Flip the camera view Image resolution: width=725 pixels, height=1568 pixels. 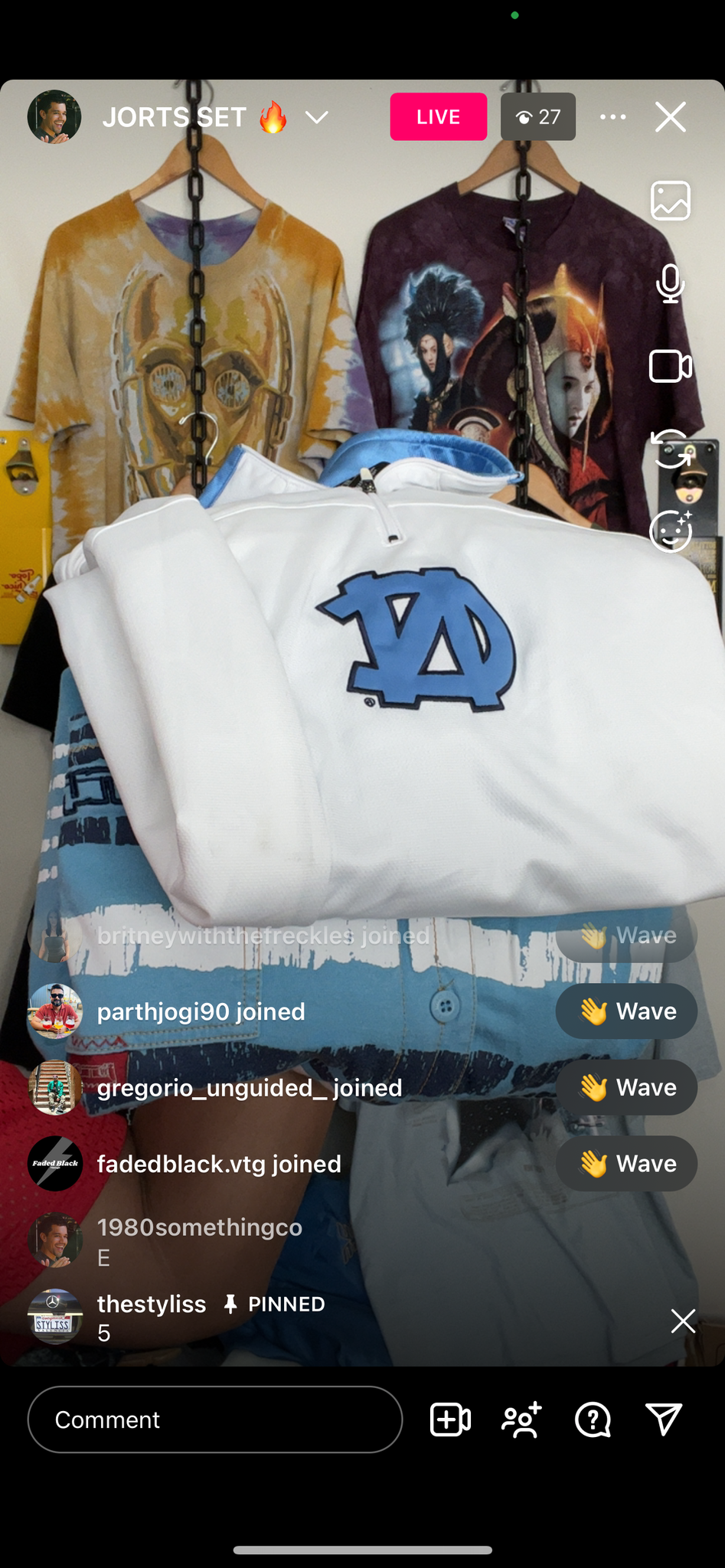[671, 449]
